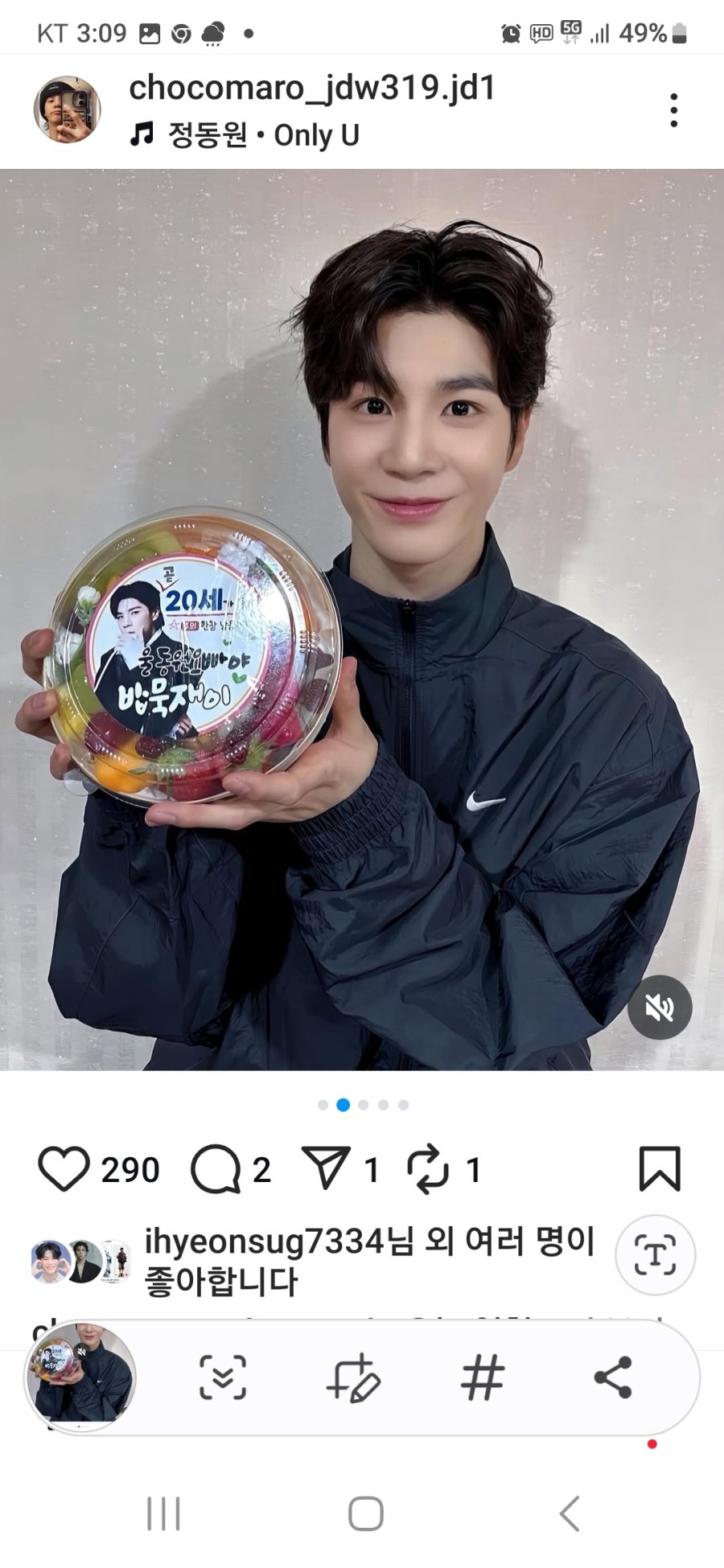724x1568 pixels.
Task: Open the chocomaro_jdw319.jd1 username link
Action: [312, 88]
